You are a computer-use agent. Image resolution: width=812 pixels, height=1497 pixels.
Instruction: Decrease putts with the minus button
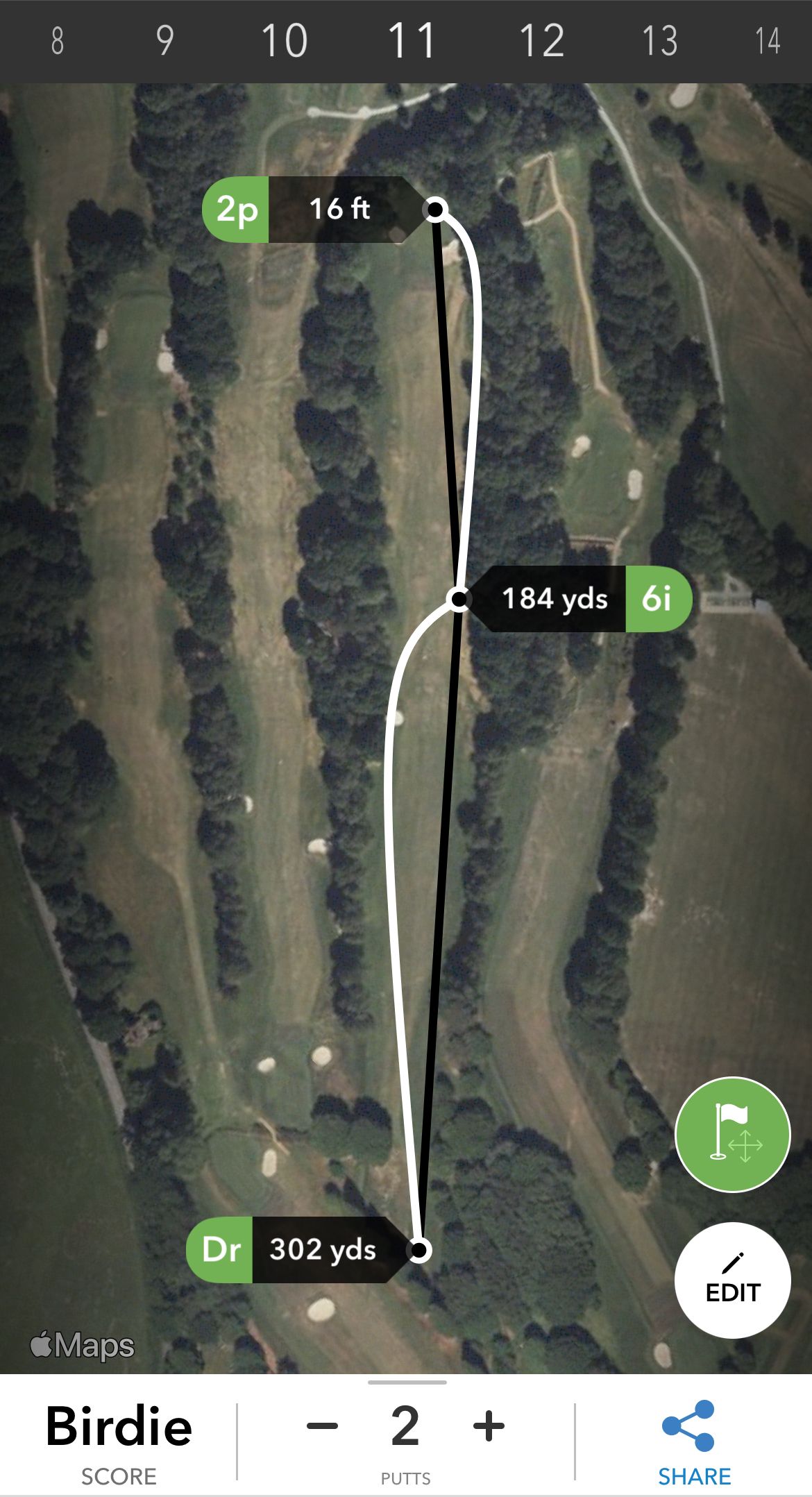(322, 1427)
